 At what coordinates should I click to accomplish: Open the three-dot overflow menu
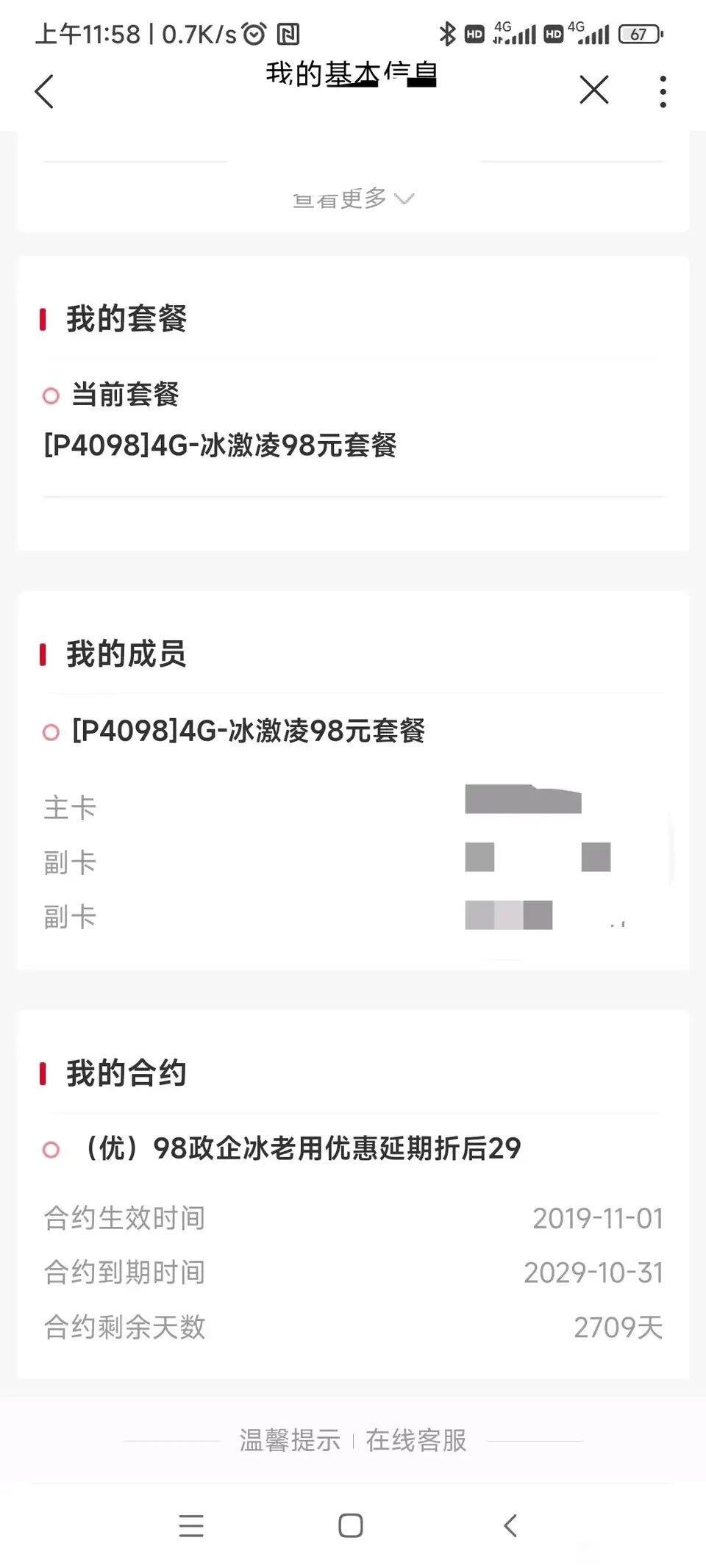pos(663,91)
